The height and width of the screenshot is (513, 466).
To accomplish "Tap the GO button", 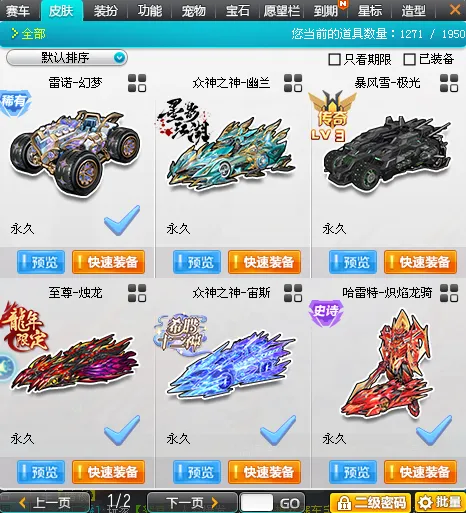I will [289, 503].
